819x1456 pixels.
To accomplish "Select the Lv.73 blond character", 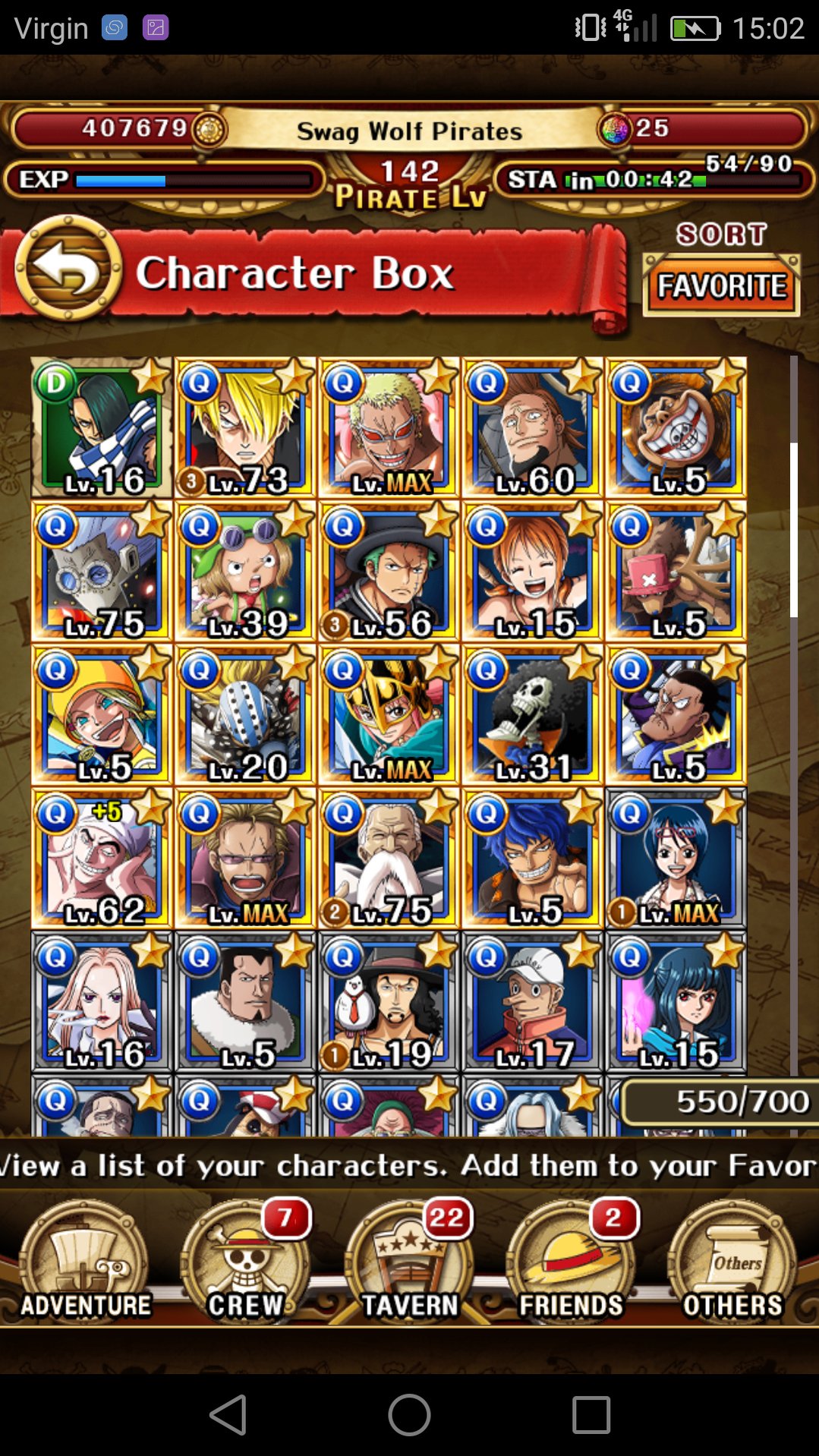I will [x=245, y=427].
